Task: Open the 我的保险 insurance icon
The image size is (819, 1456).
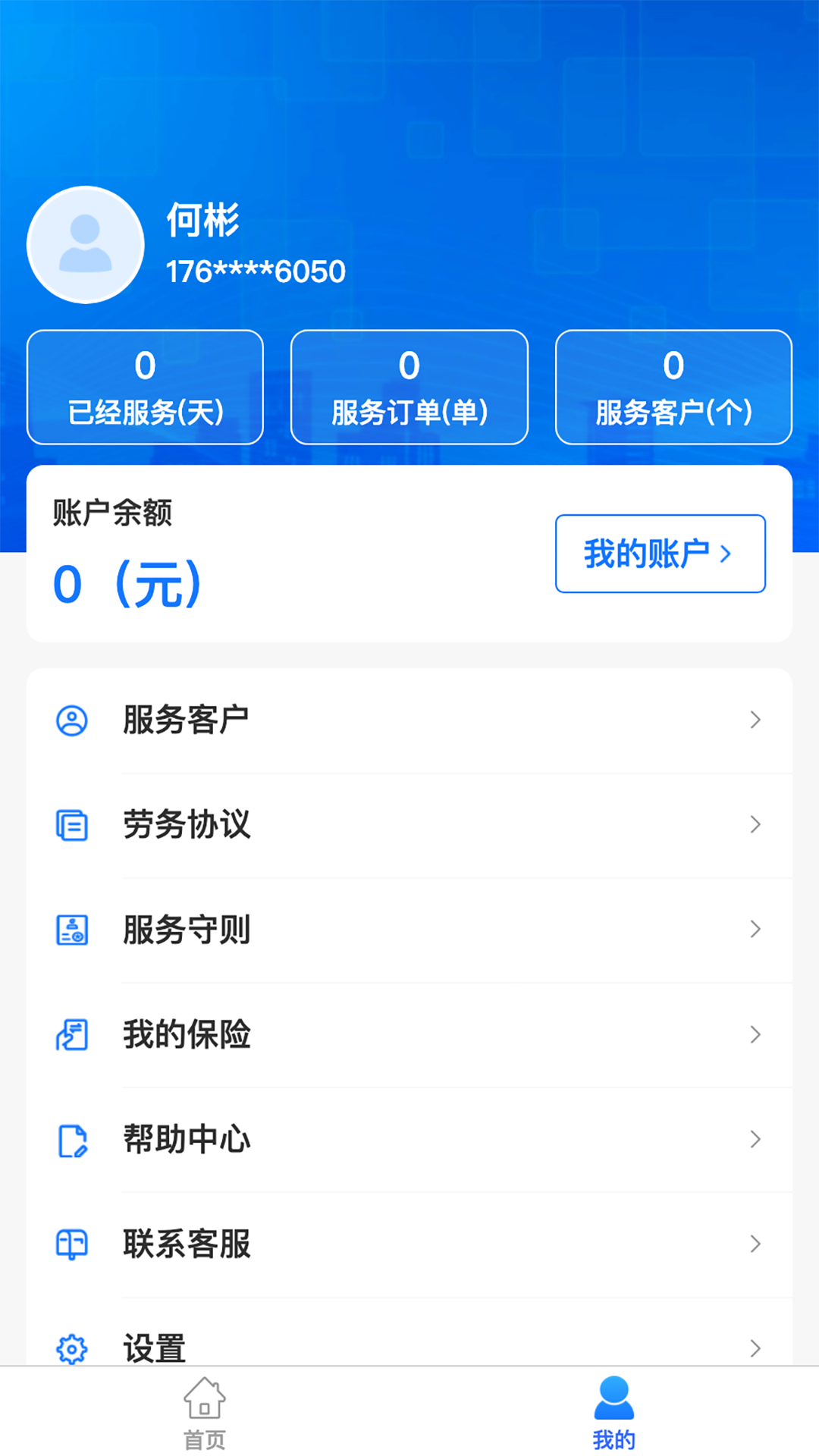Action: point(72,1034)
